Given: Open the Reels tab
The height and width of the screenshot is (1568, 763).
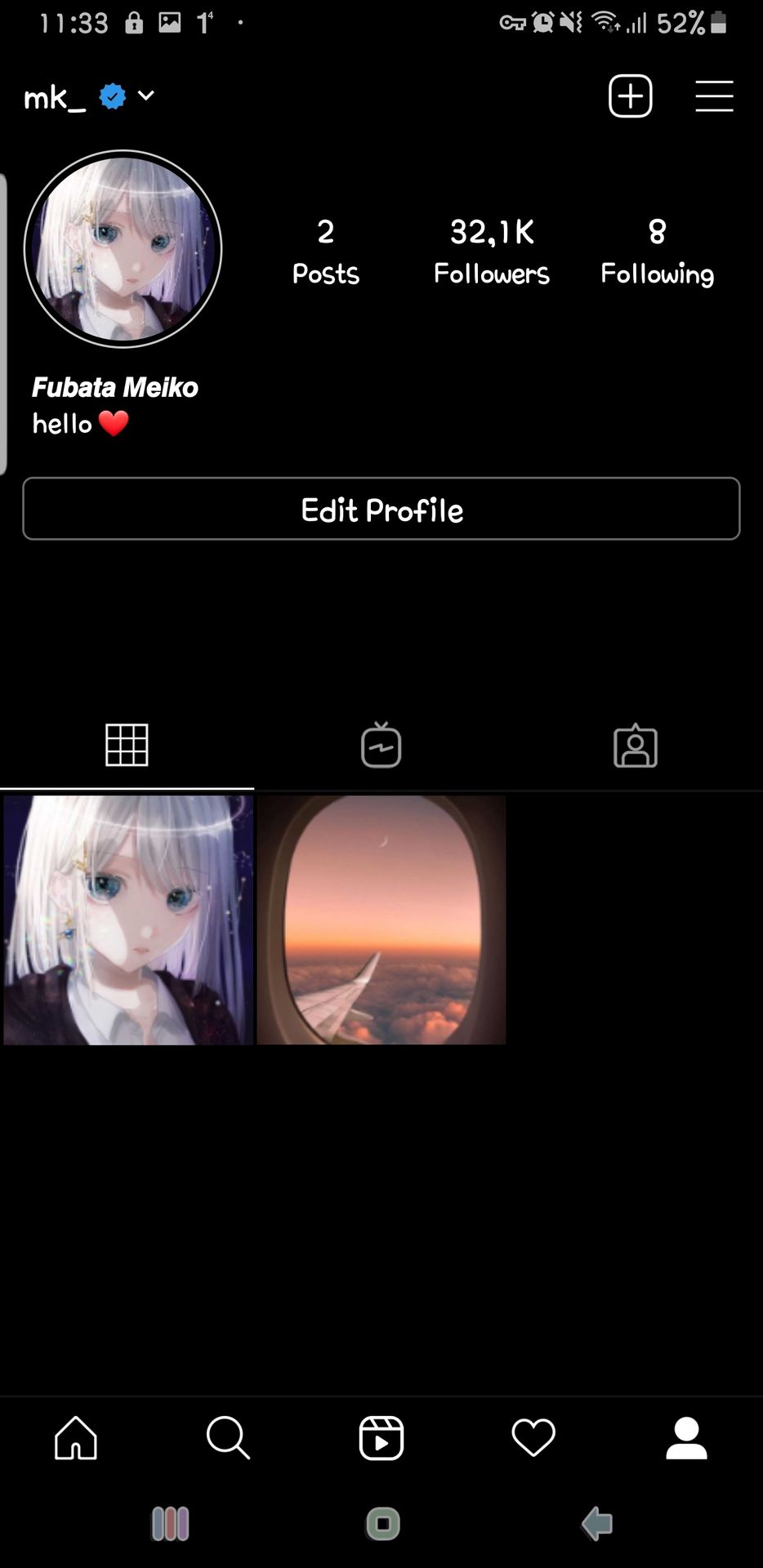Looking at the screenshot, I should point(381,1437).
